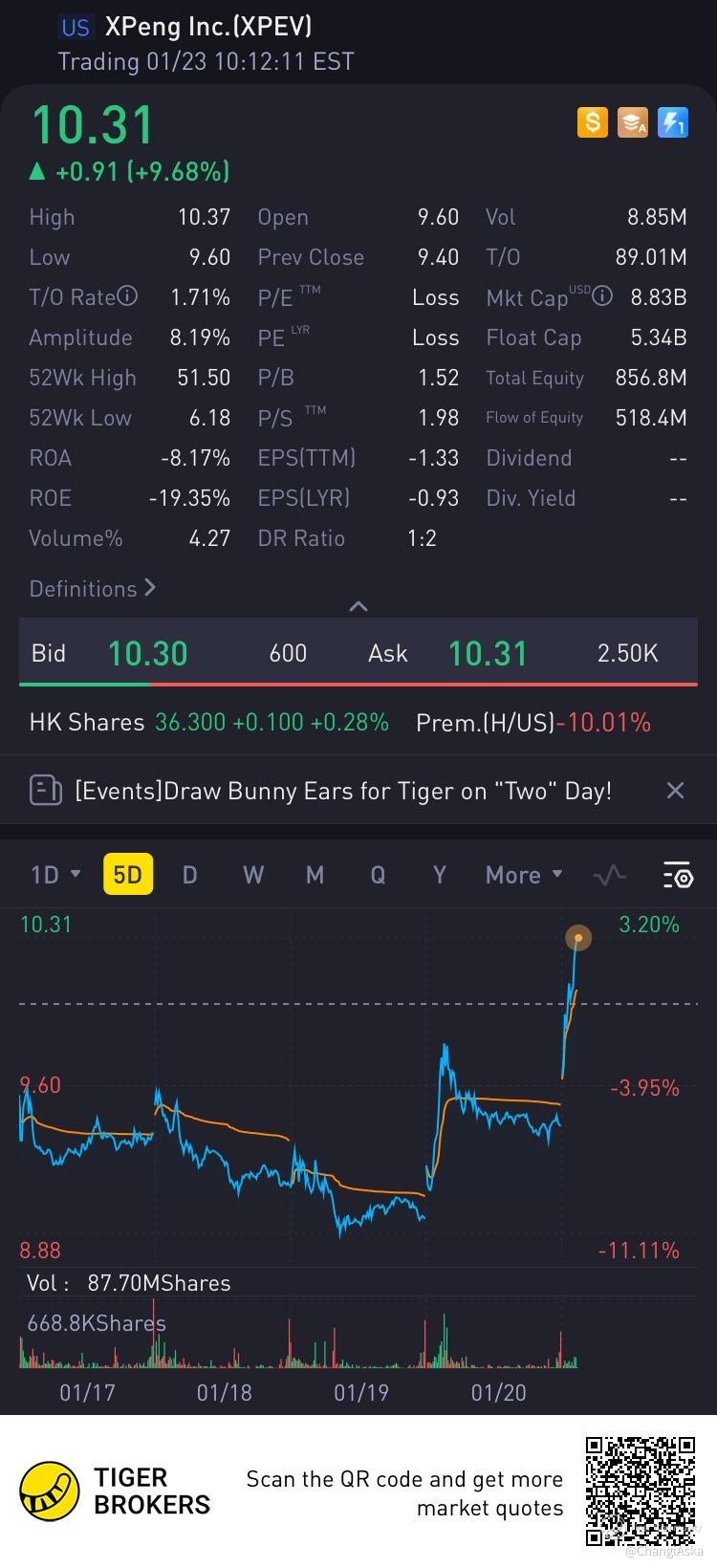Switch chart to weekly W view

[252, 875]
